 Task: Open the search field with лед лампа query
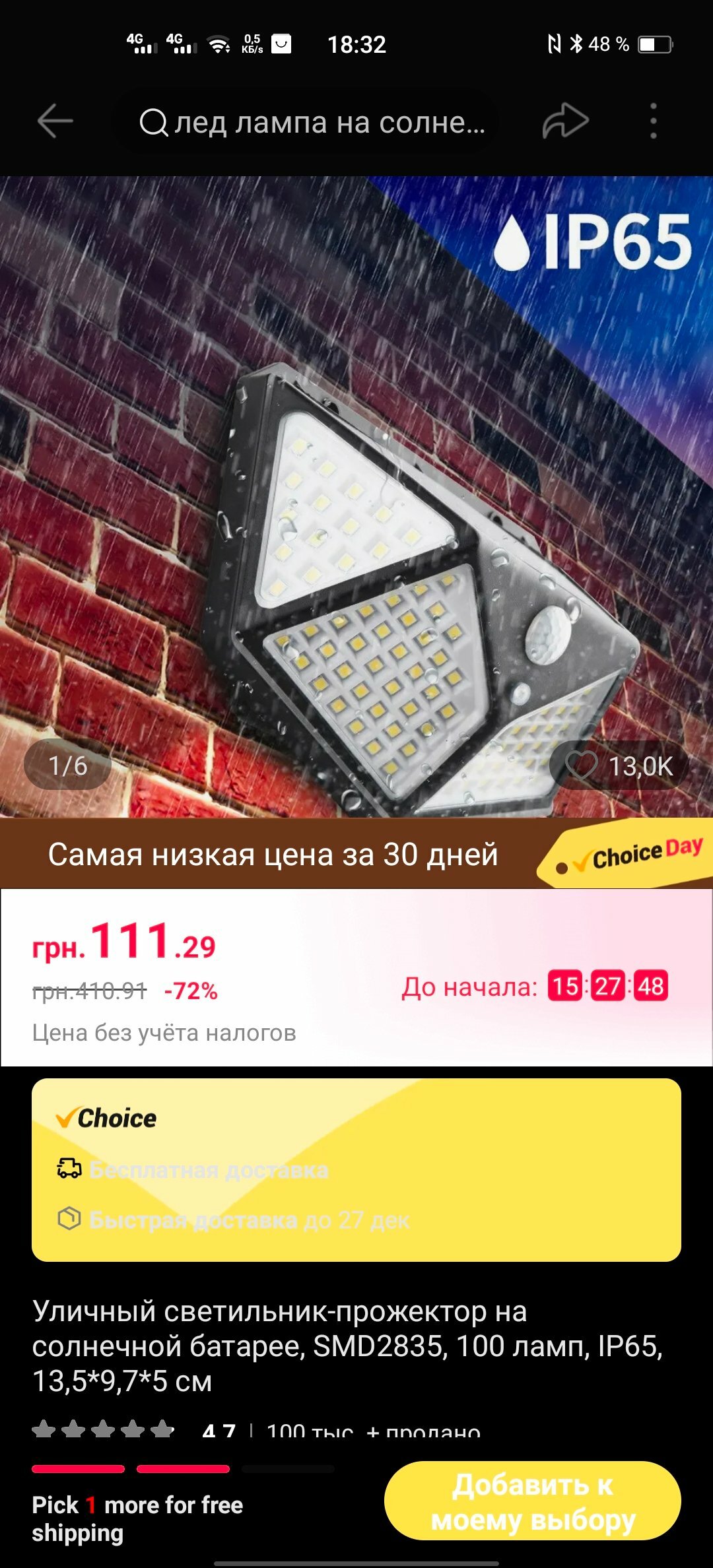pos(307,122)
